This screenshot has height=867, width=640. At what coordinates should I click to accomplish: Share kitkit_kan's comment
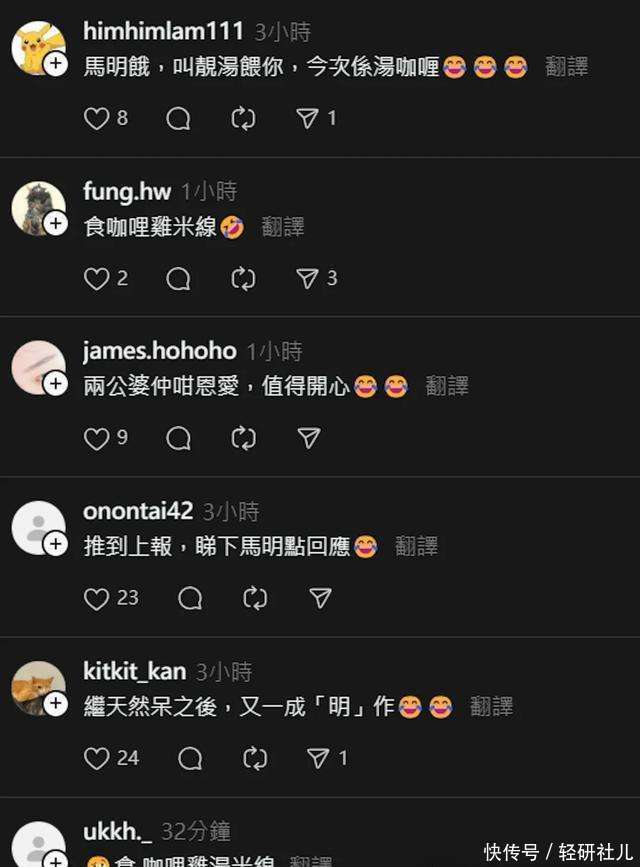(319, 758)
